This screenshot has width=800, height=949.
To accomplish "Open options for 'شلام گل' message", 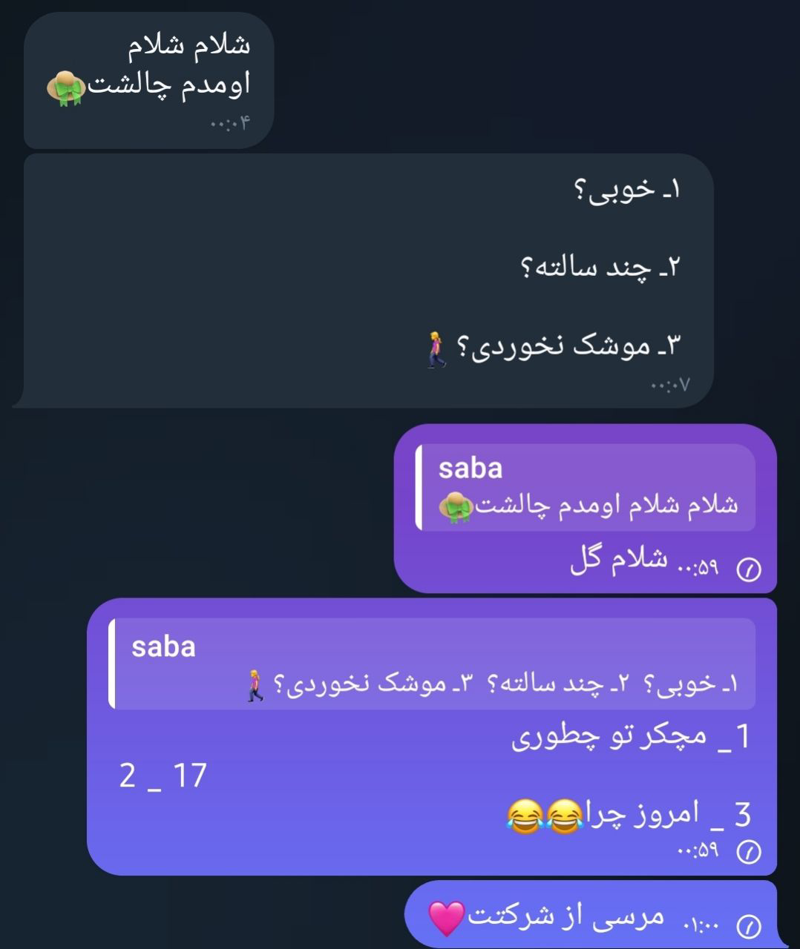I will pyautogui.click(x=620, y=564).
